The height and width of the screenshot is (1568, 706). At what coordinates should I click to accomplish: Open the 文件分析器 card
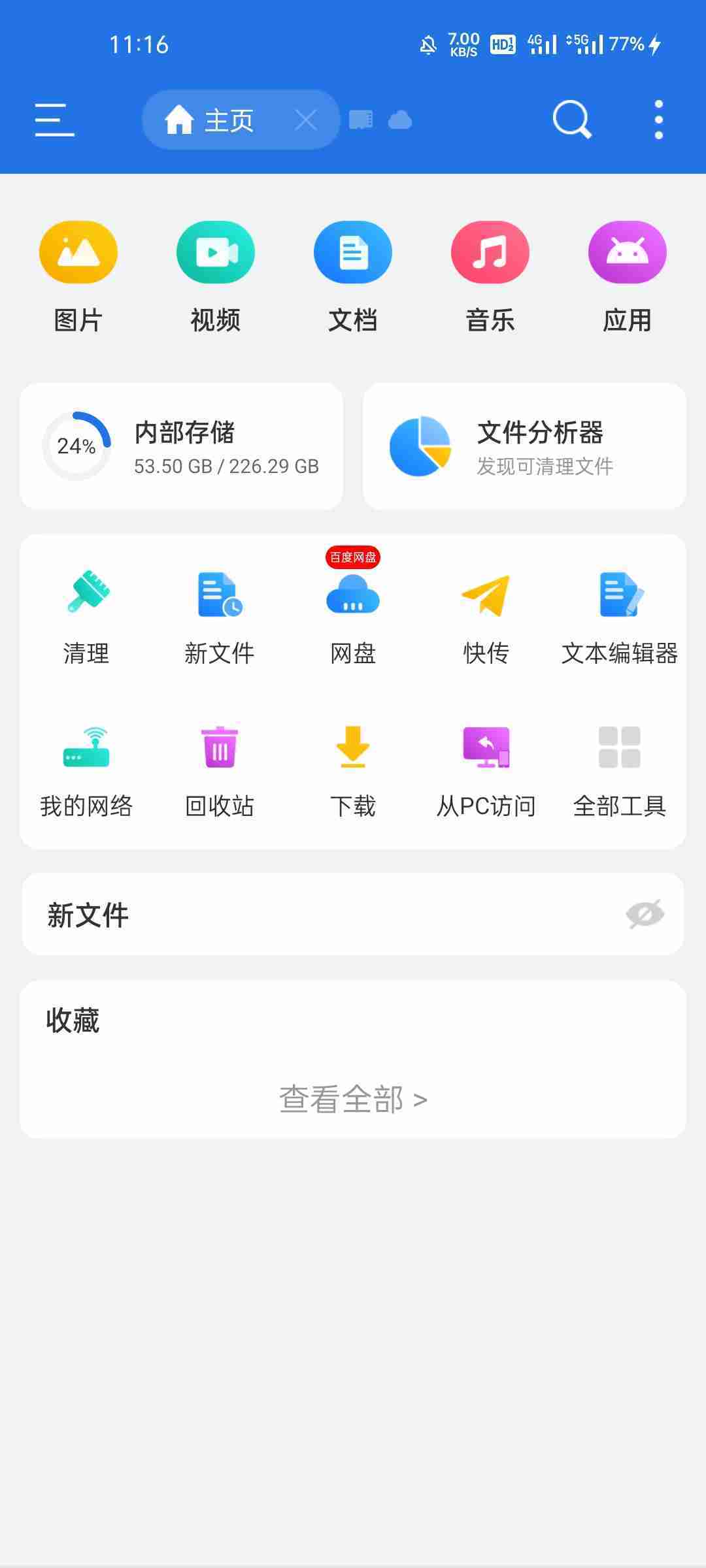click(x=524, y=446)
